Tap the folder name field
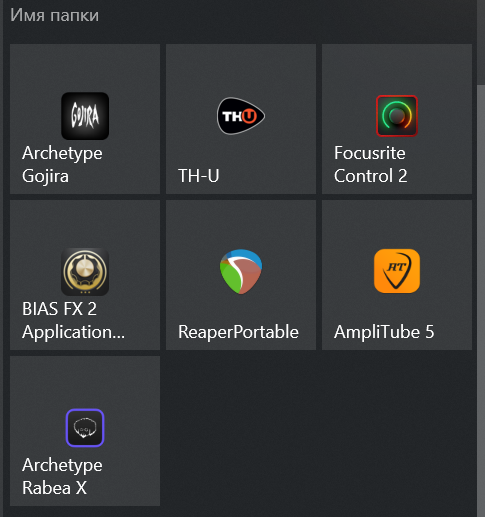This screenshot has width=485, height=517. 240,15
